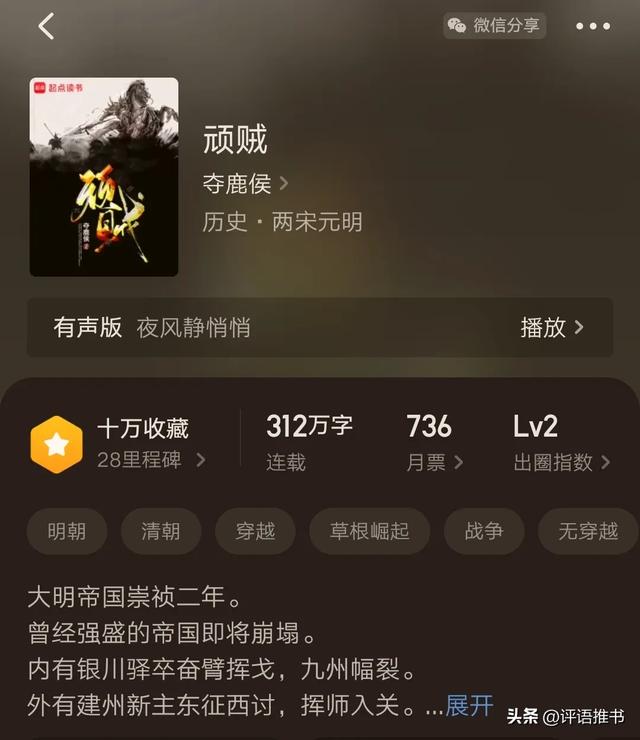Open author 夺鹿侯's page
The height and width of the screenshot is (740, 640).
tap(246, 183)
